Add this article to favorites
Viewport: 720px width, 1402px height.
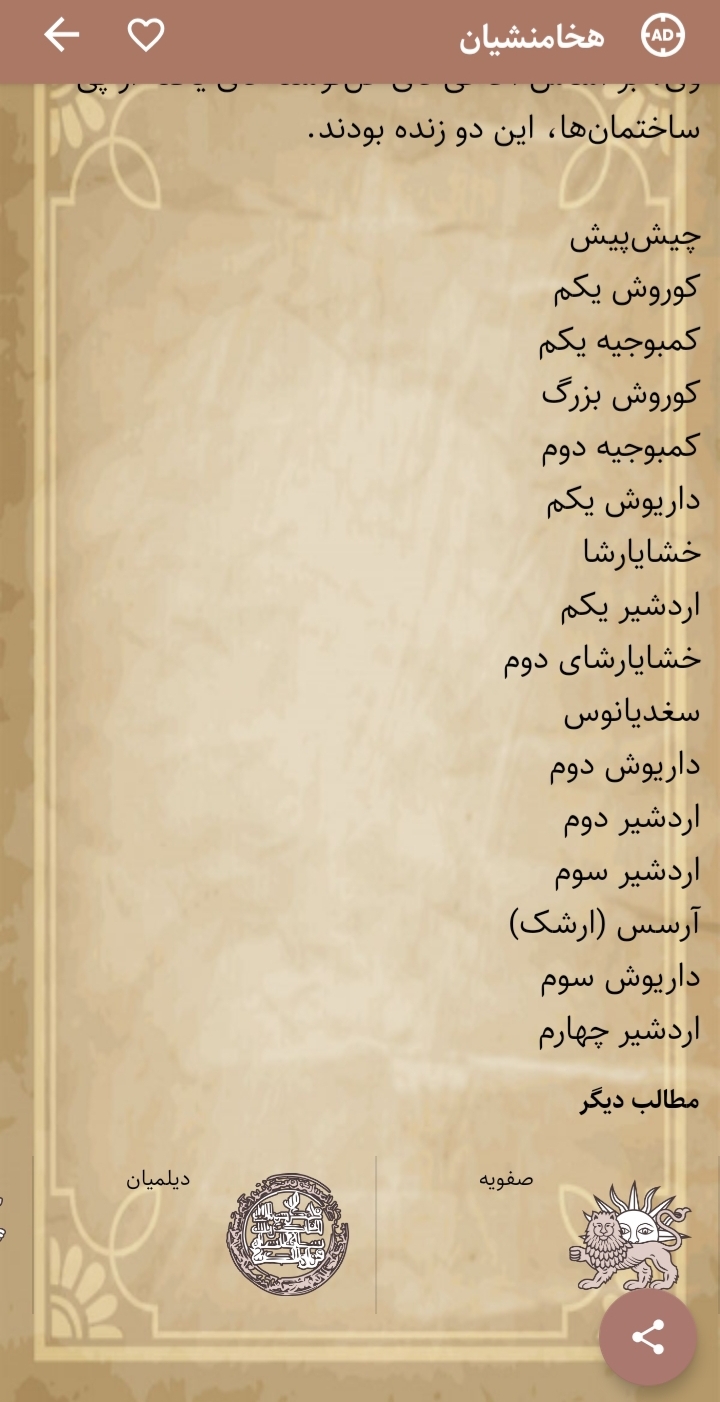coord(146,36)
